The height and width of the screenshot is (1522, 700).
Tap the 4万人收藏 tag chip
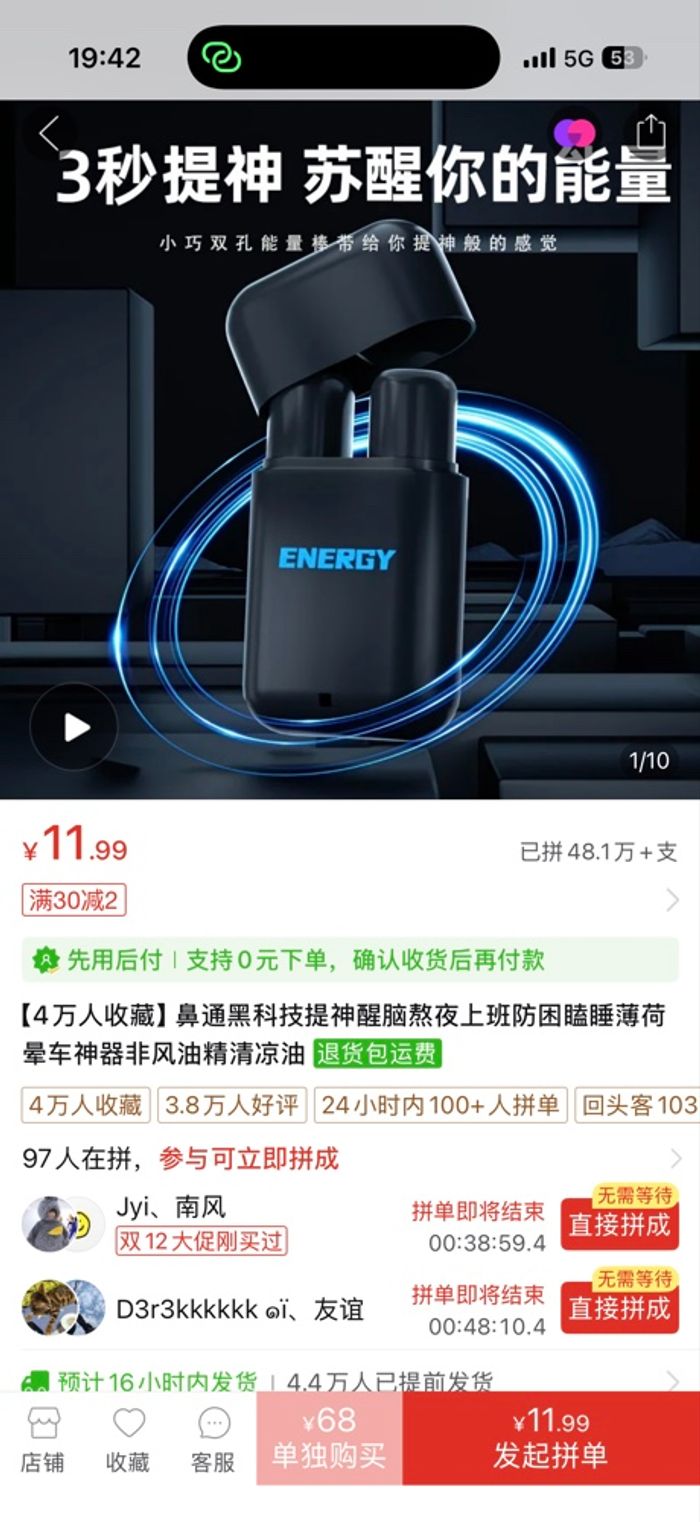pos(86,1105)
